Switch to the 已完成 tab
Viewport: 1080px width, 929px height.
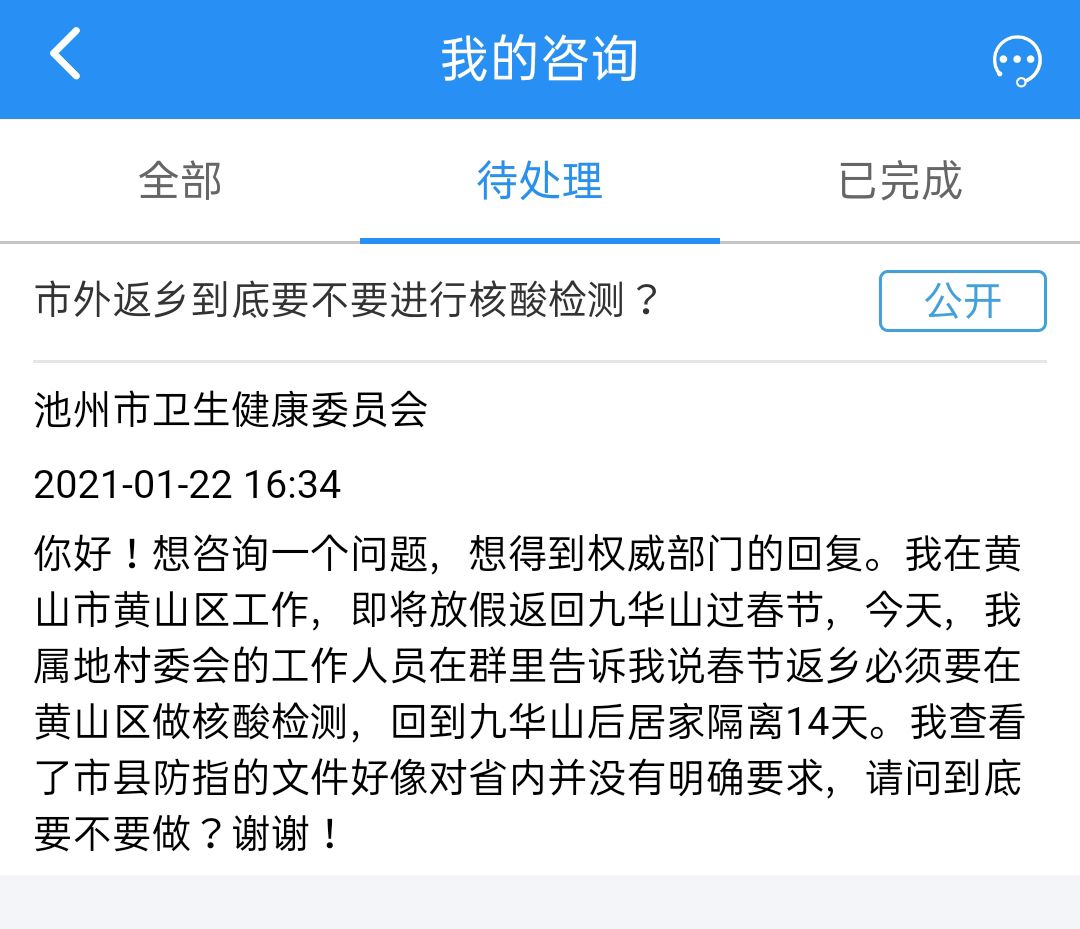(900, 181)
